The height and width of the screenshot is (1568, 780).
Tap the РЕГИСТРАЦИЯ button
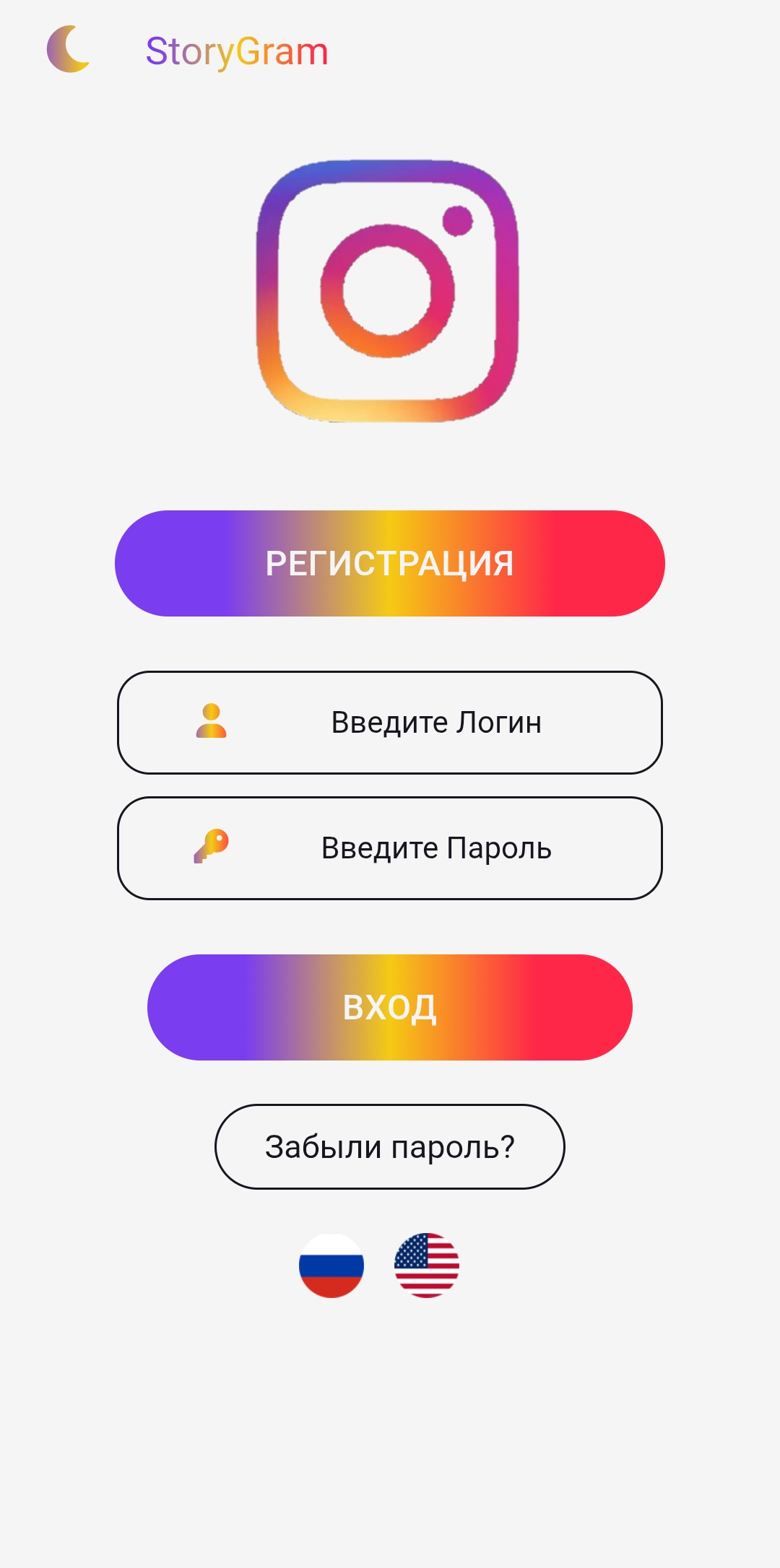coord(390,564)
